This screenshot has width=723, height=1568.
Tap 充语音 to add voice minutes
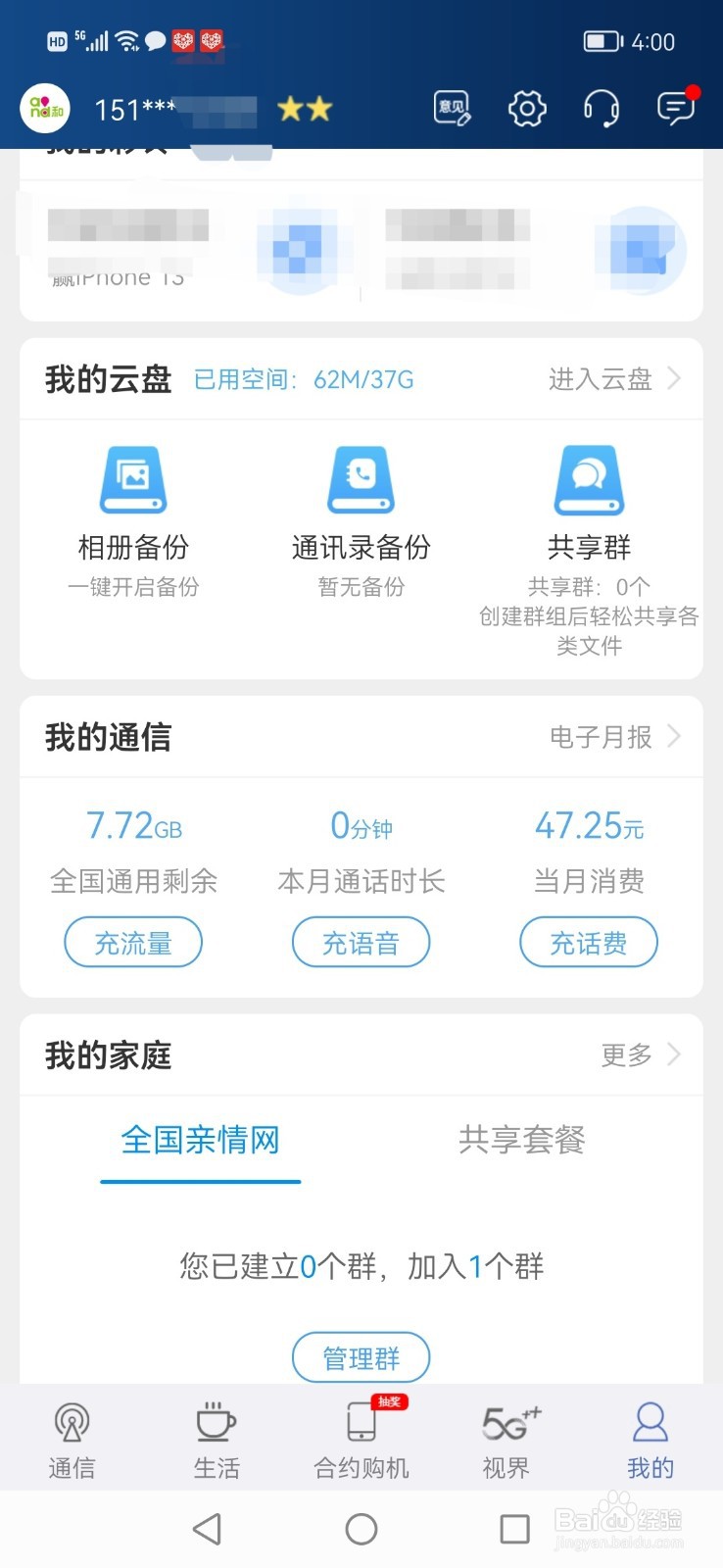pyautogui.click(x=361, y=943)
